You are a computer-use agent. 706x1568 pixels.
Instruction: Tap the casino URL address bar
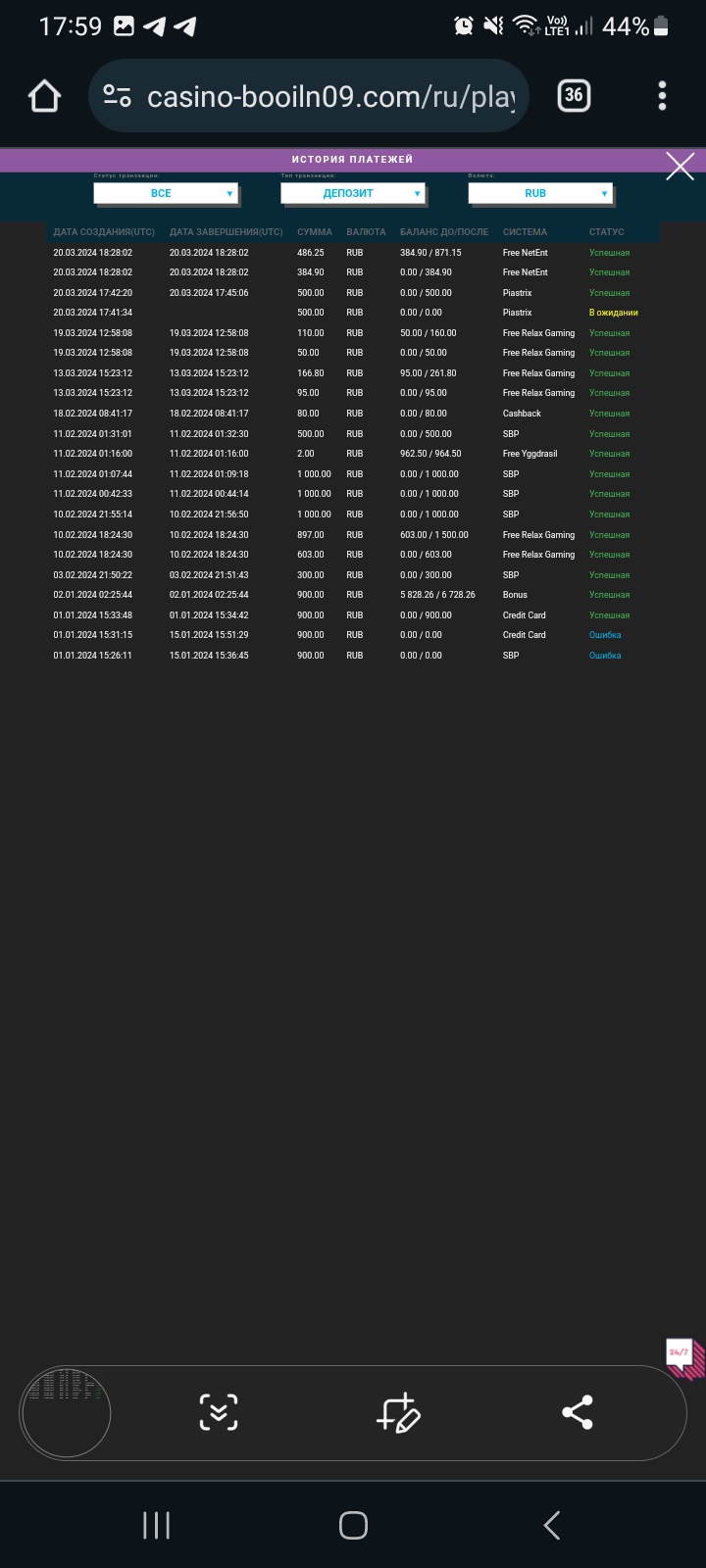(x=309, y=96)
